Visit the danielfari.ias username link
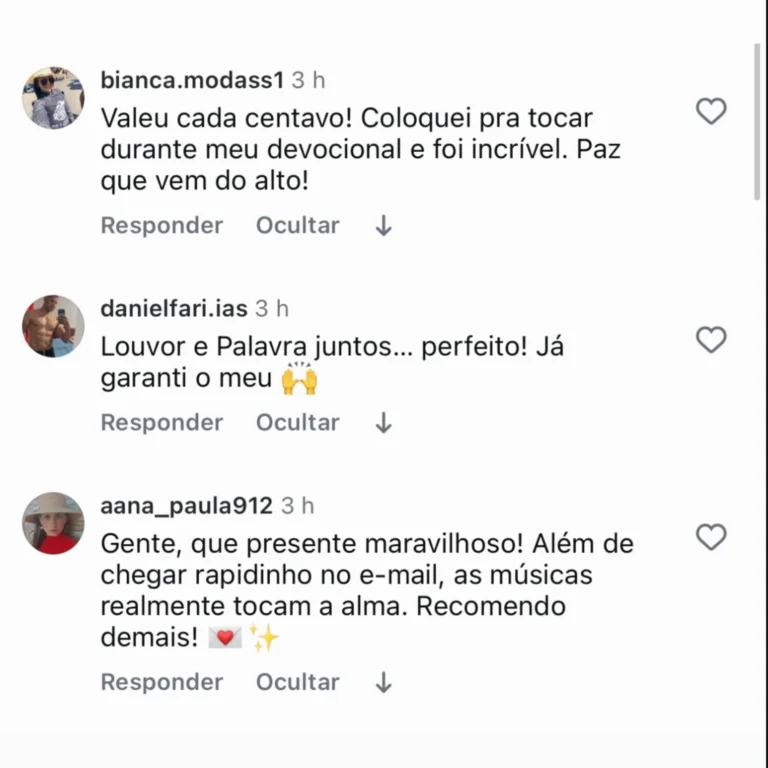This screenshot has height=768, width=768. (x=175, y=309)
